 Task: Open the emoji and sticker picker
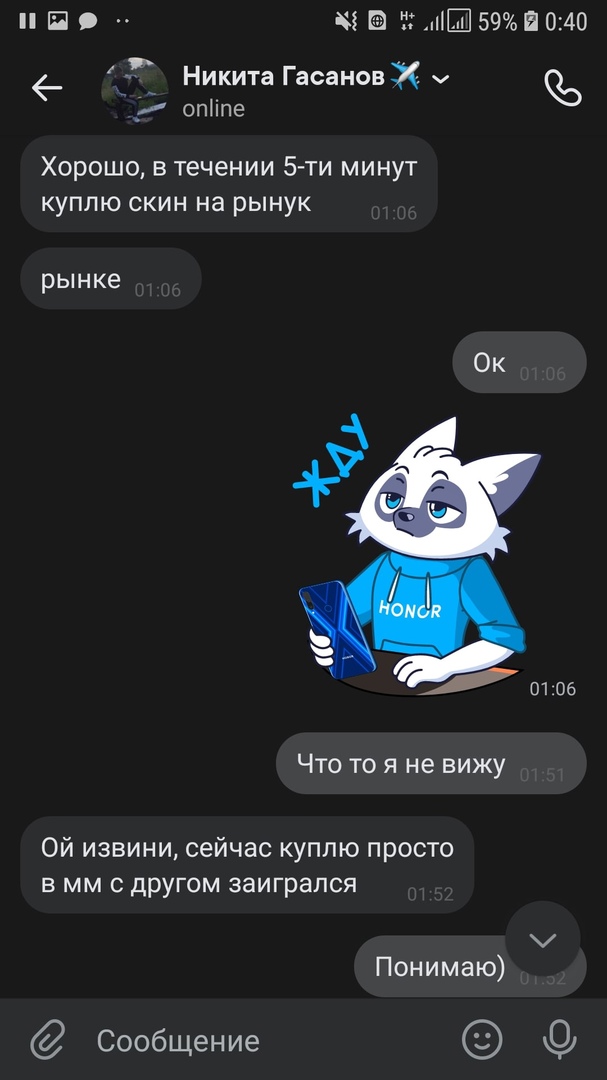coord(482,1040)
